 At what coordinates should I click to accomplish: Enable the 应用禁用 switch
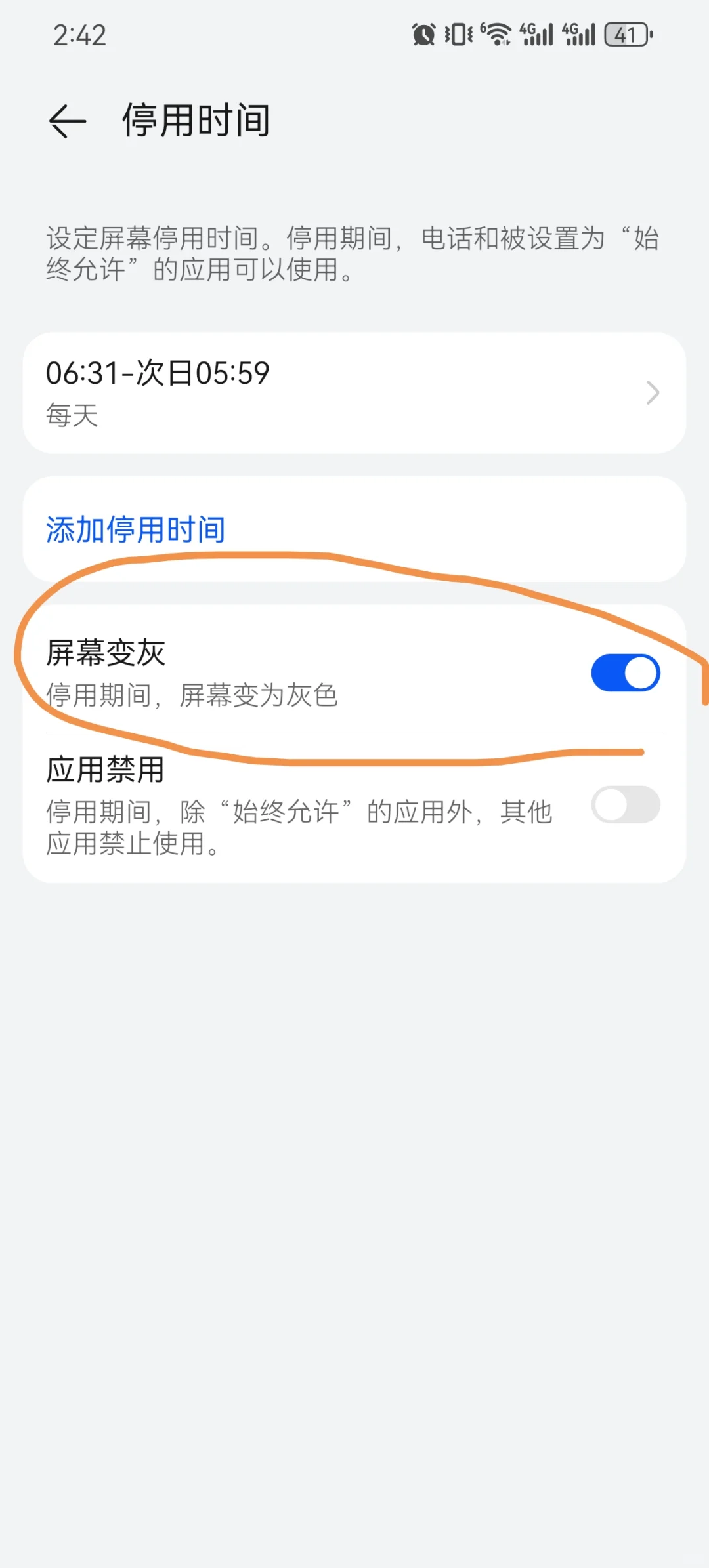[626, 804]
